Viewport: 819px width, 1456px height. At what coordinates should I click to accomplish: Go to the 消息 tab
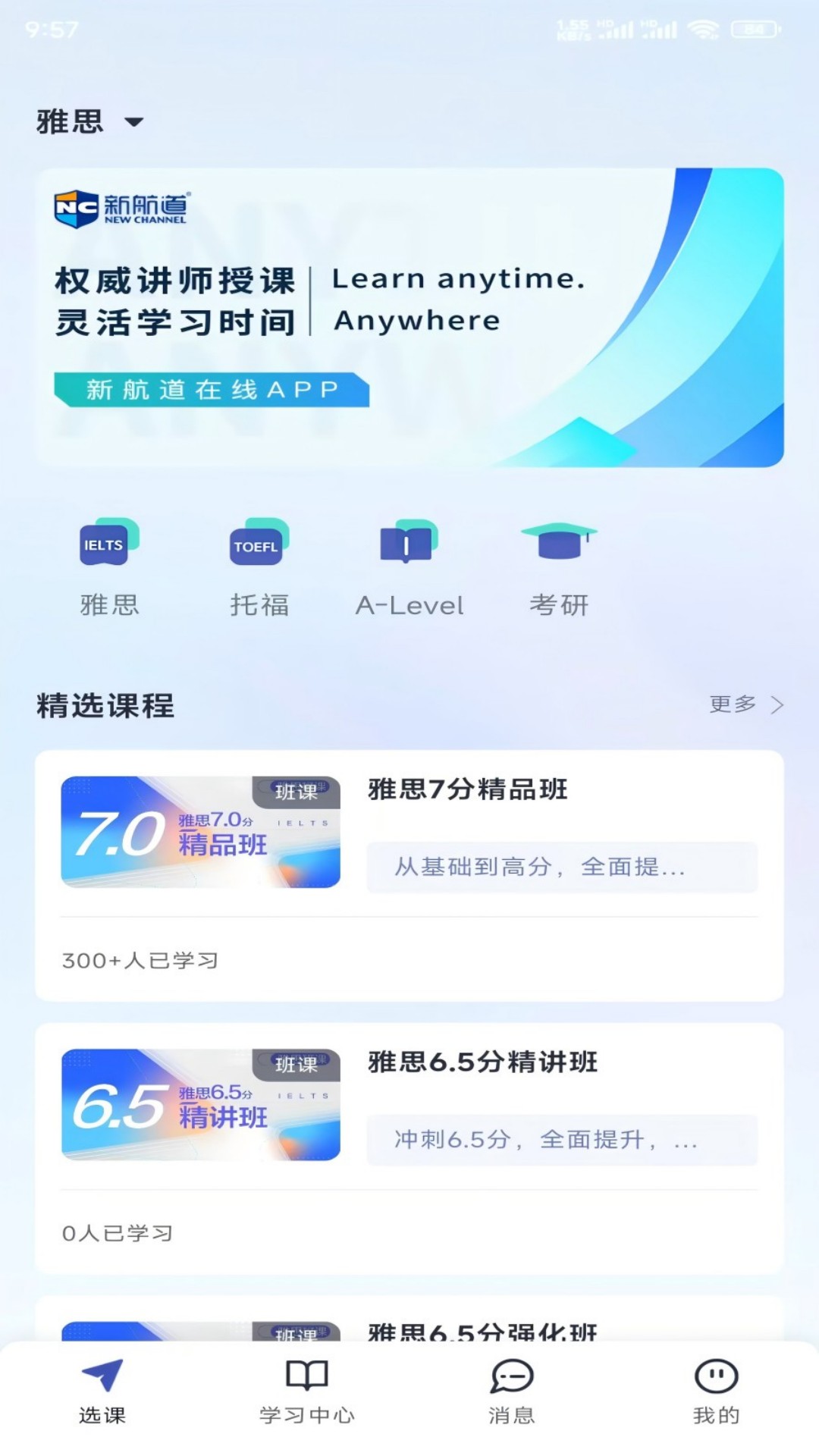pyautogui.click(x=512, y=1392)
